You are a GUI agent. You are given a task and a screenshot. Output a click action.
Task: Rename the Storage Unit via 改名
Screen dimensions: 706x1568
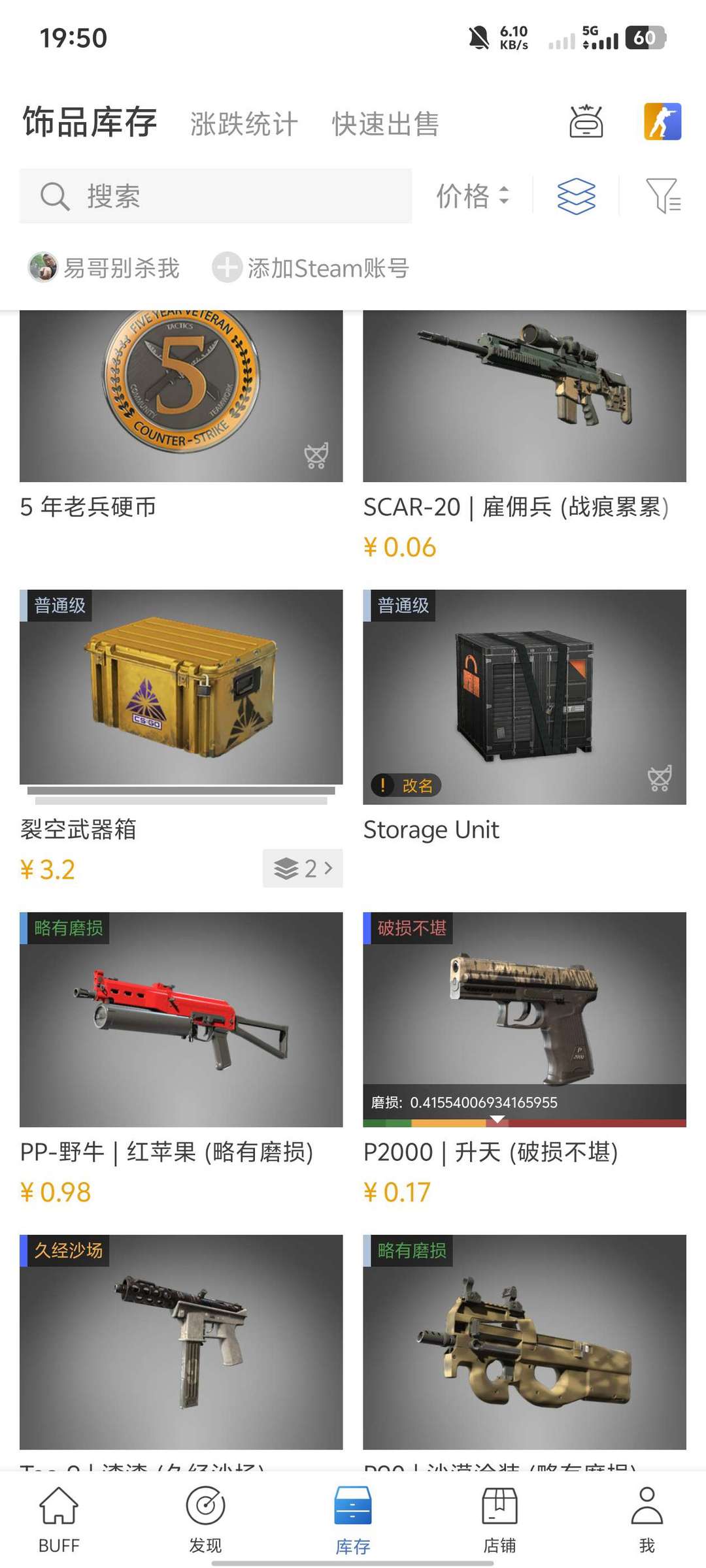tap(407, 785)
